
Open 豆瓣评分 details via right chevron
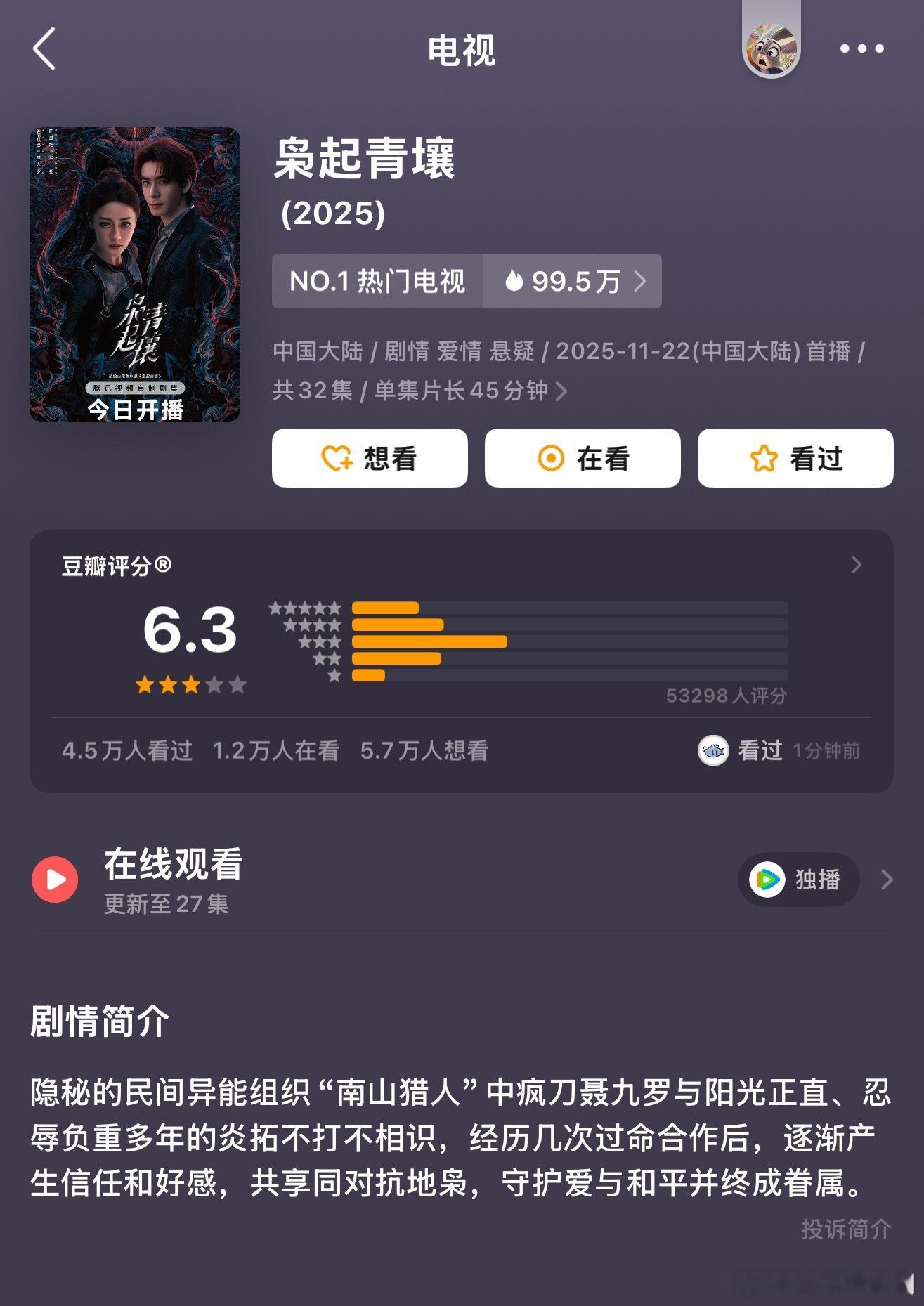click(856, 563)
